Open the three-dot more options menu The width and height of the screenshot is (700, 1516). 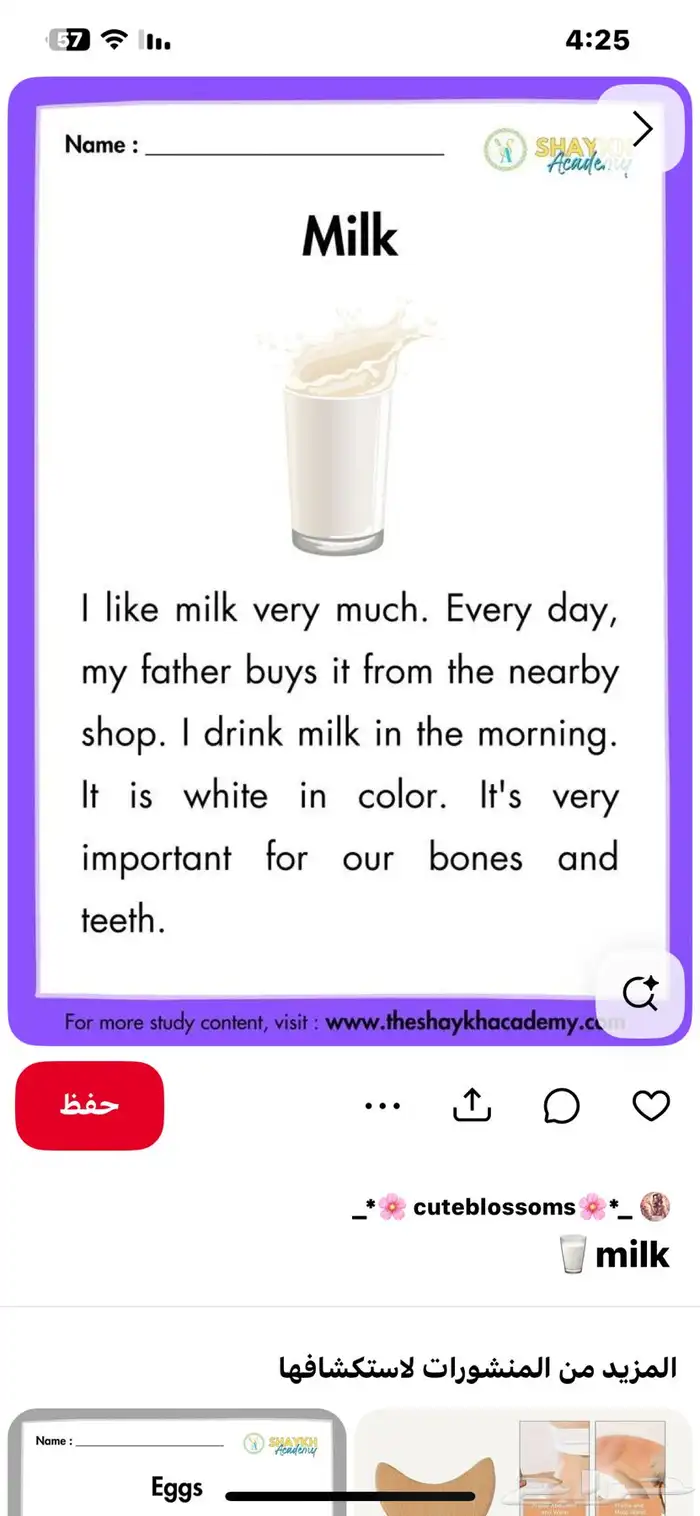[383, 1106]
